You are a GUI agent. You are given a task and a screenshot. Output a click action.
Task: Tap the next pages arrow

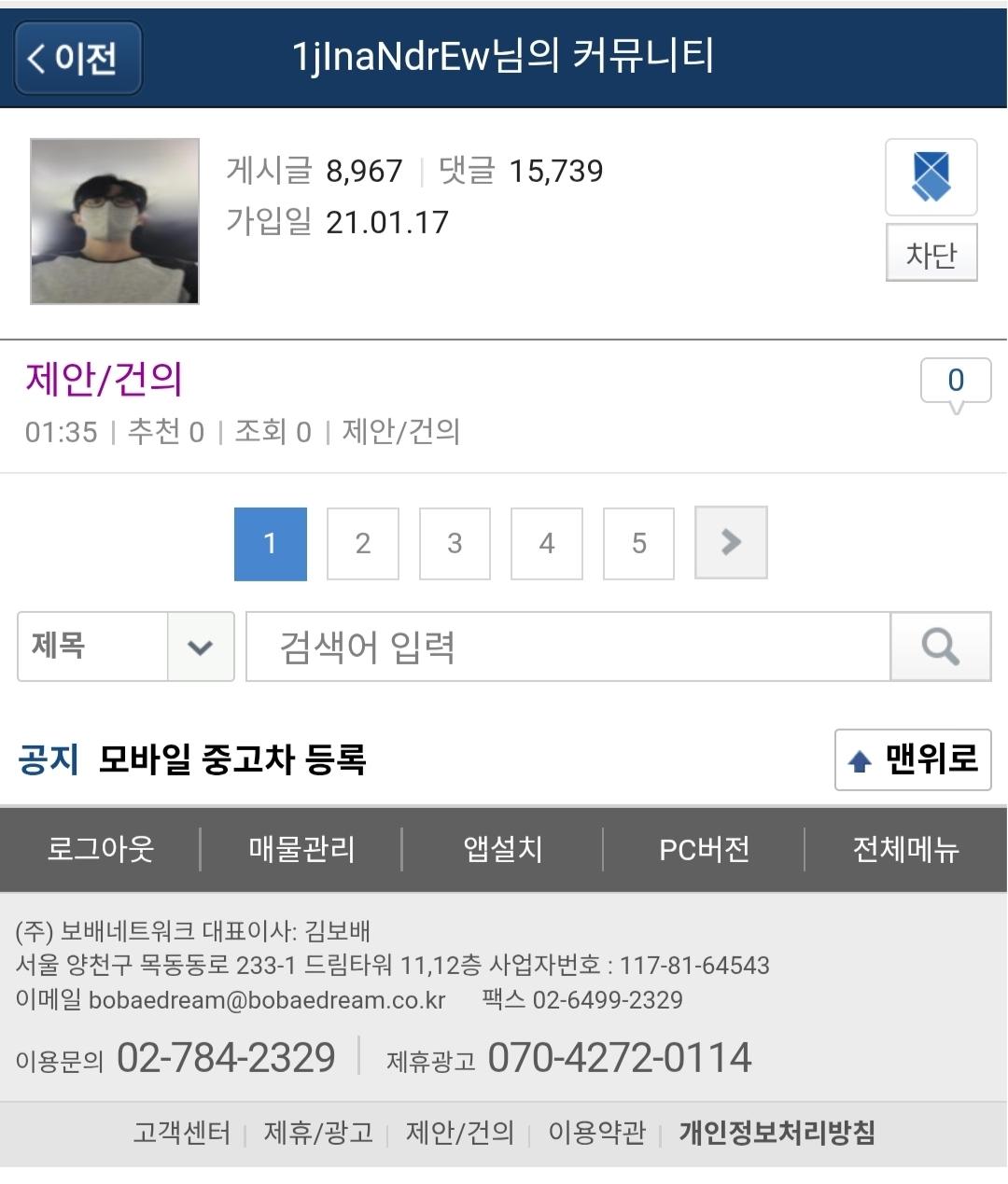click(731, 542)
